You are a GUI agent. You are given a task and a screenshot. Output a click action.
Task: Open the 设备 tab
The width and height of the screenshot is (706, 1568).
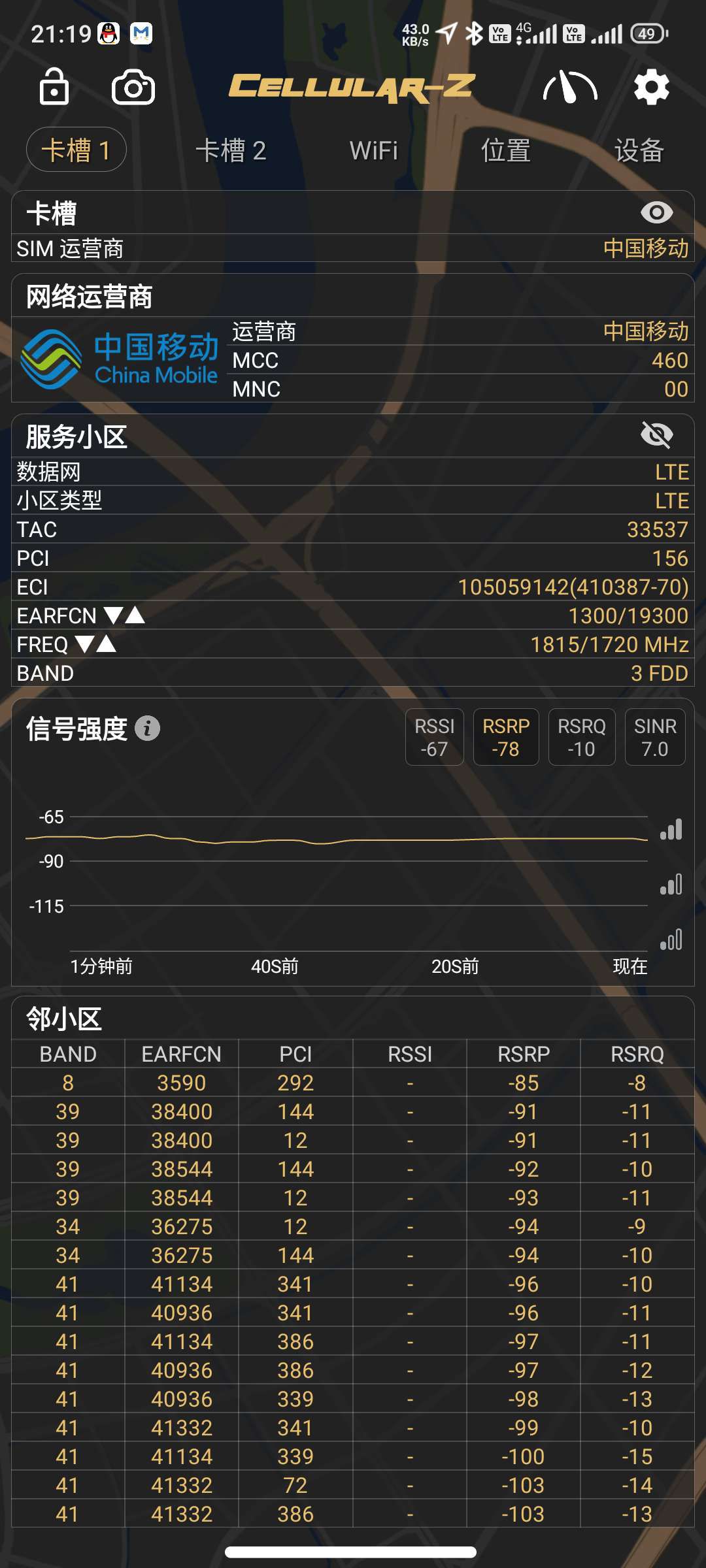point(639,150)
